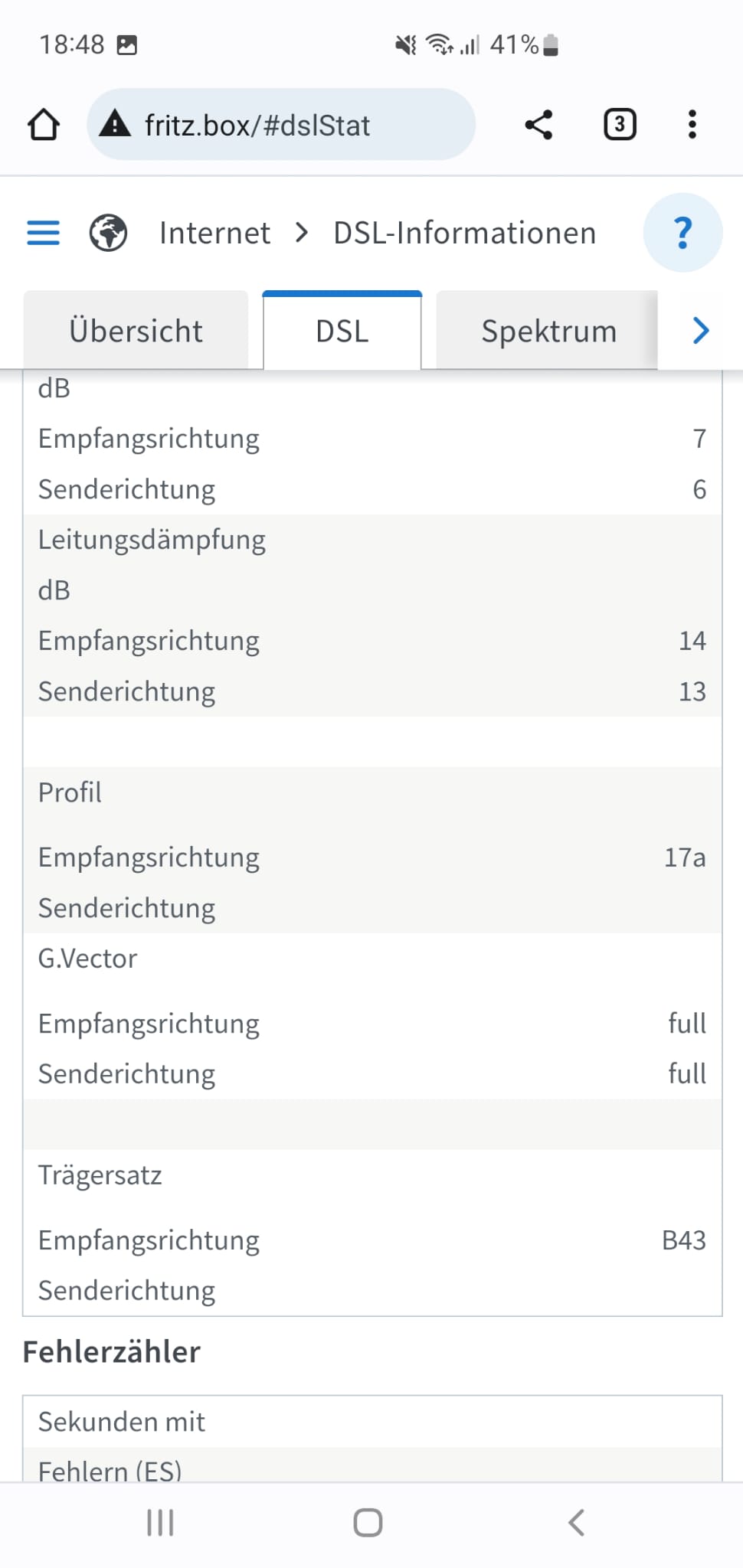Select the DSL tab
This screenshot has height=1568, width=743.
[x=342, y=332]
